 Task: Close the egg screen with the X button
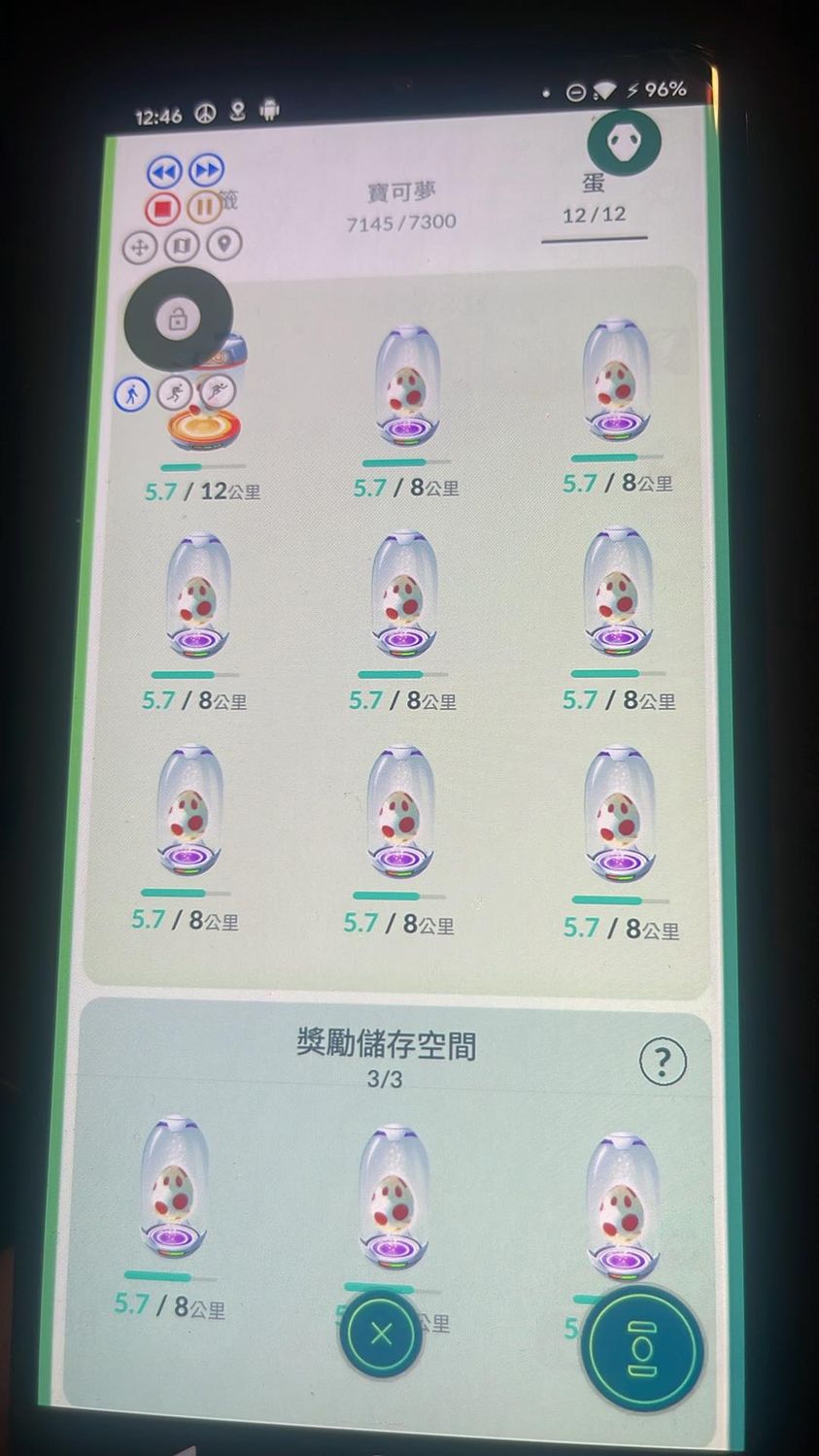[x=381, y=1334]
